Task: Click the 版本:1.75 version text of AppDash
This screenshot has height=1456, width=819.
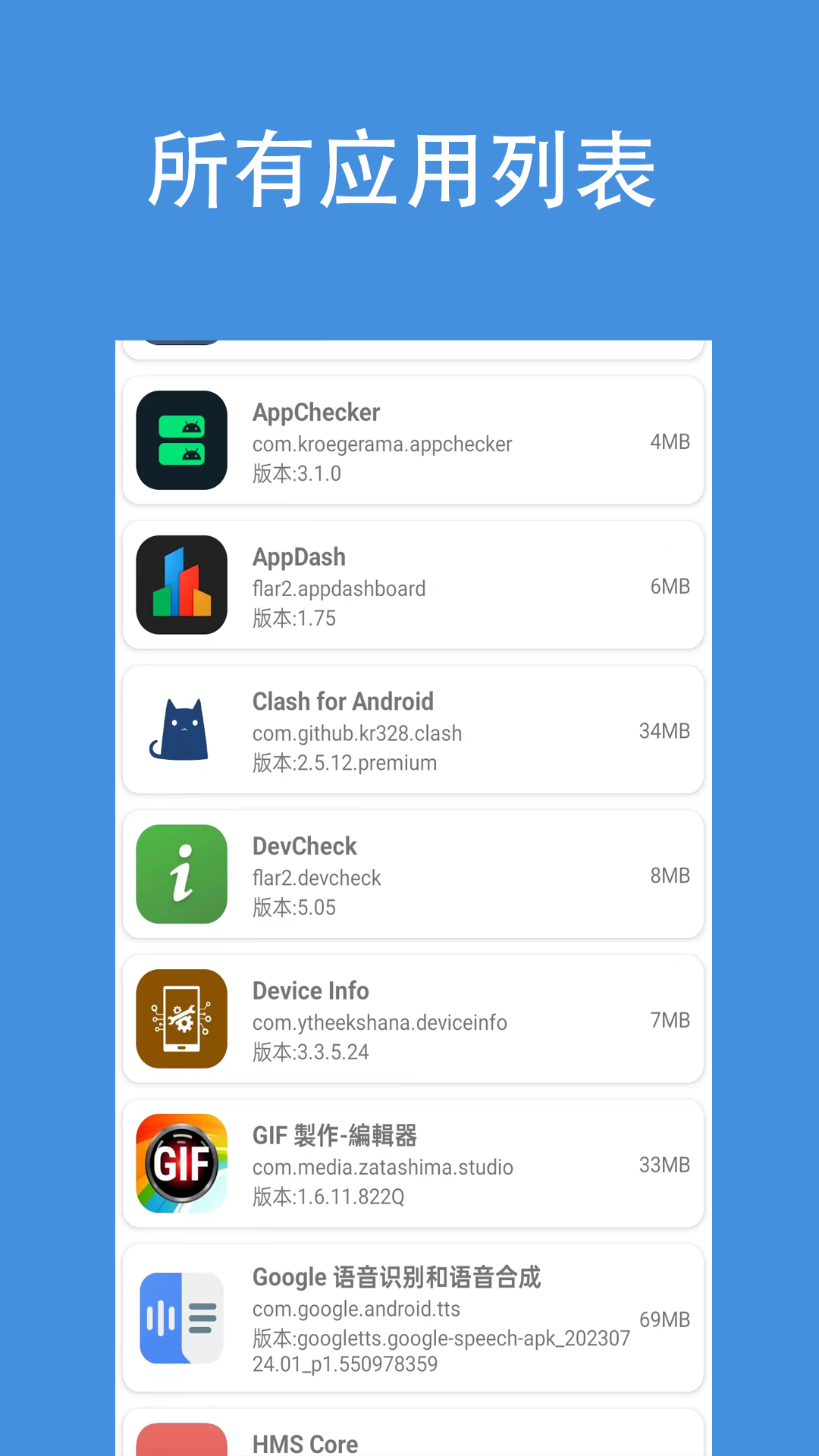Action: pyautogui.click(x=294, y=618)
